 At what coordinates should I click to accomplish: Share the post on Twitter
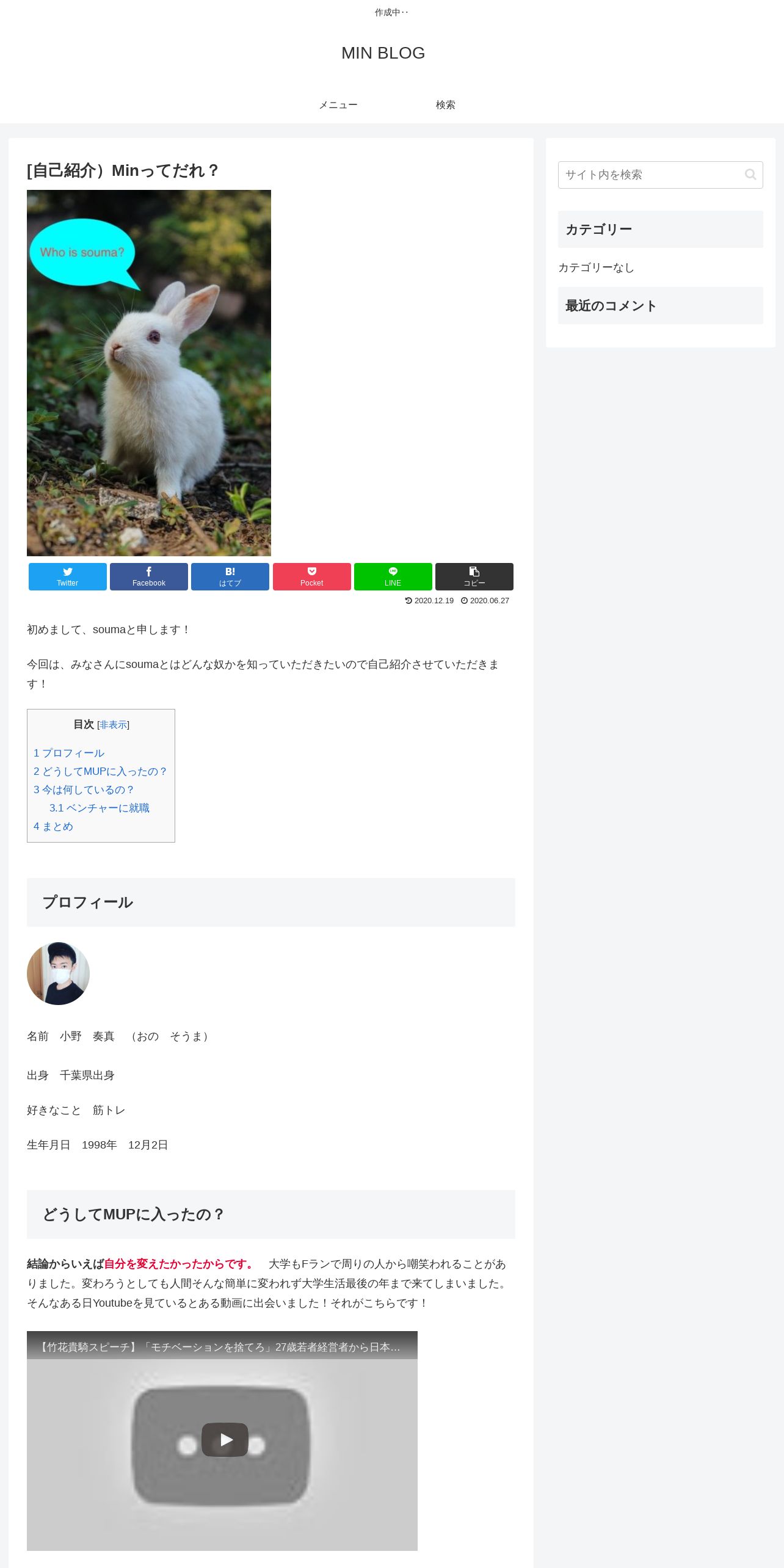pos(68,576)
